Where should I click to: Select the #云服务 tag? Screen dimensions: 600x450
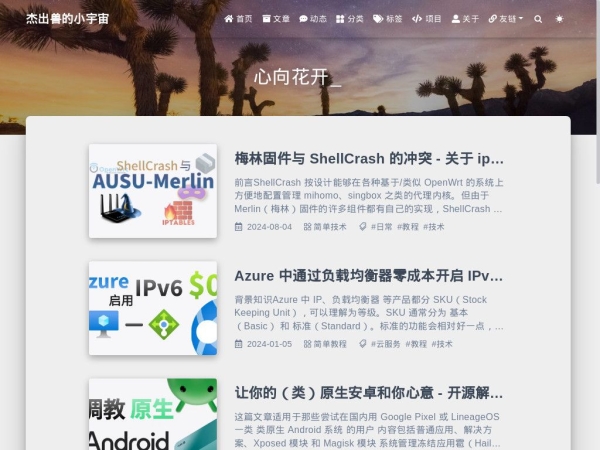click(386, 344)
